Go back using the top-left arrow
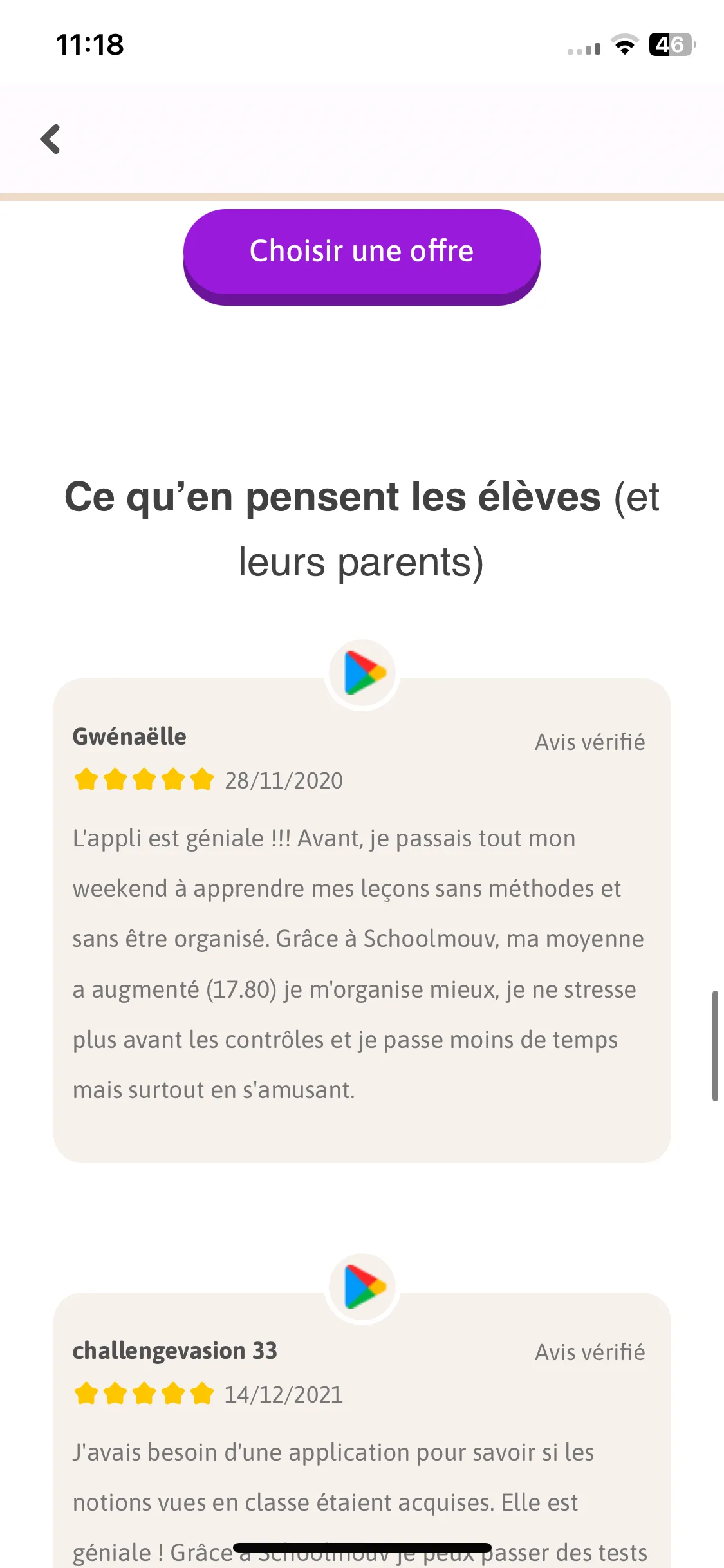Image resolution: width=724 pixels, height=1568 pixels. click(x=50, y=139)
